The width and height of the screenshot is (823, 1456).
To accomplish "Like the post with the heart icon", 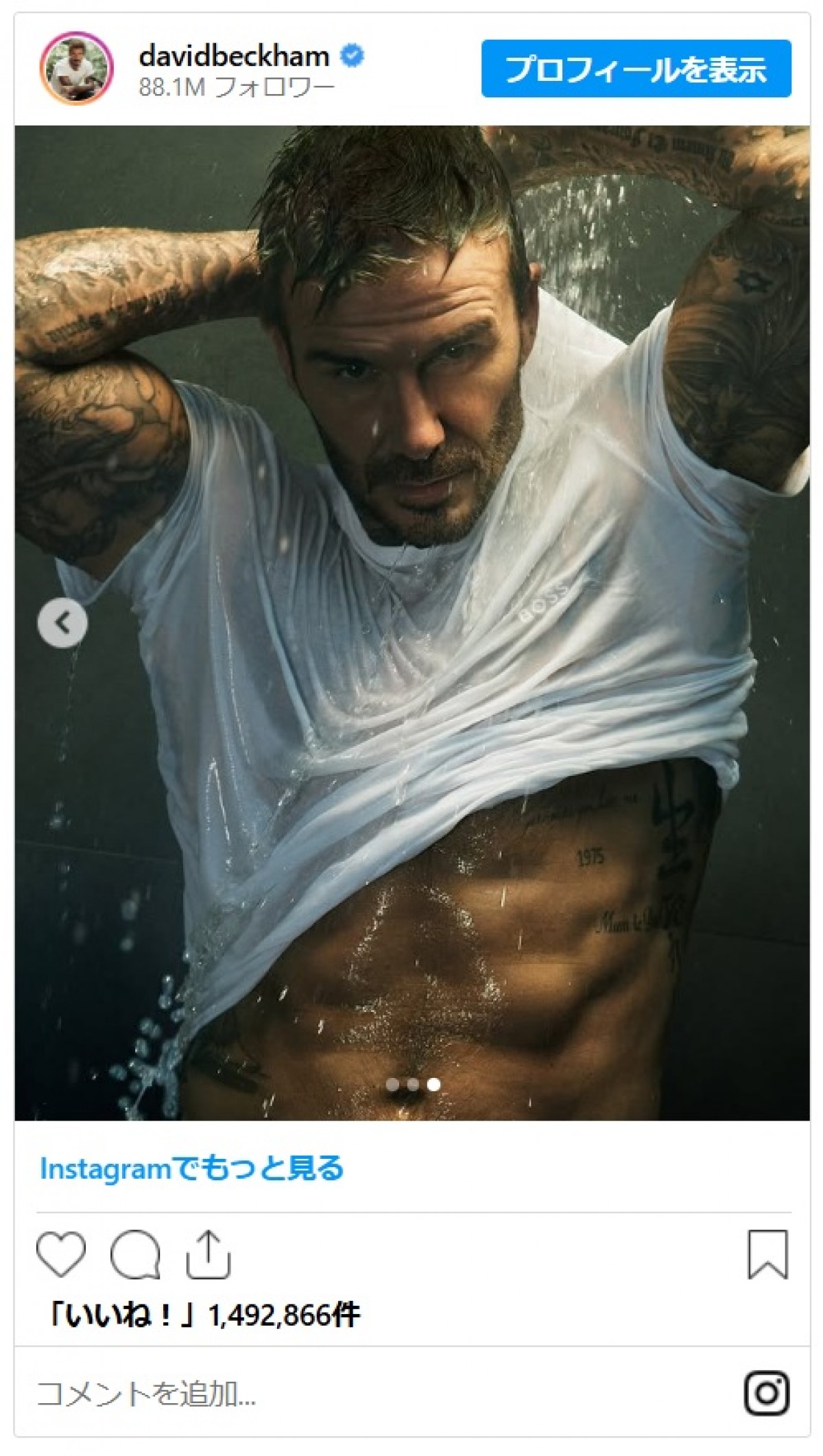I will [61, 1254].
